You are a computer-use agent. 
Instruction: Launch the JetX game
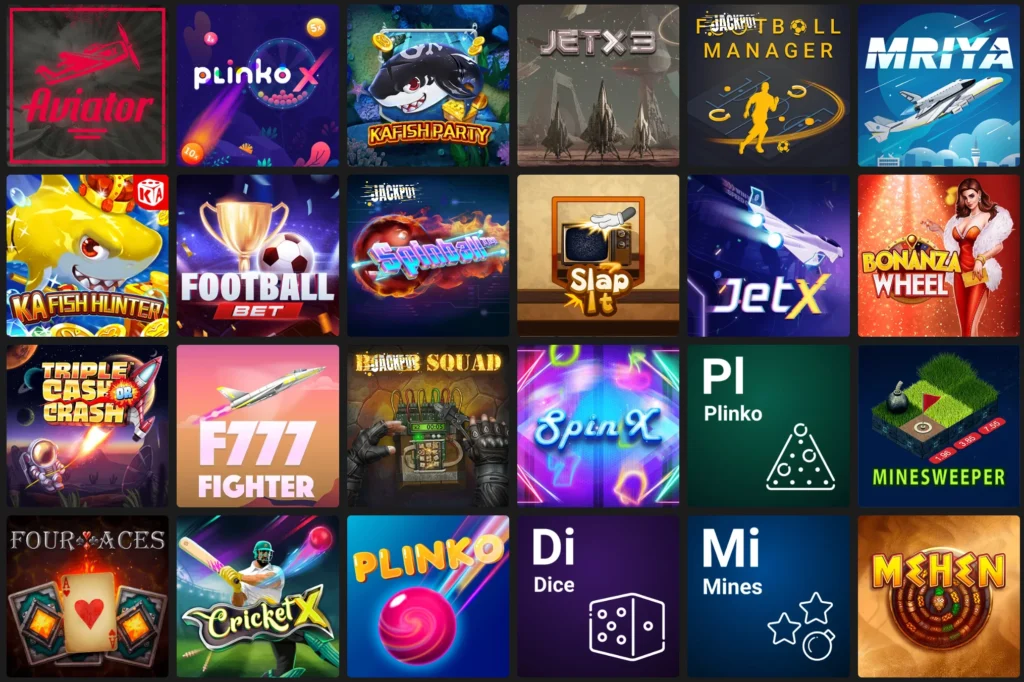coord(768,256)
